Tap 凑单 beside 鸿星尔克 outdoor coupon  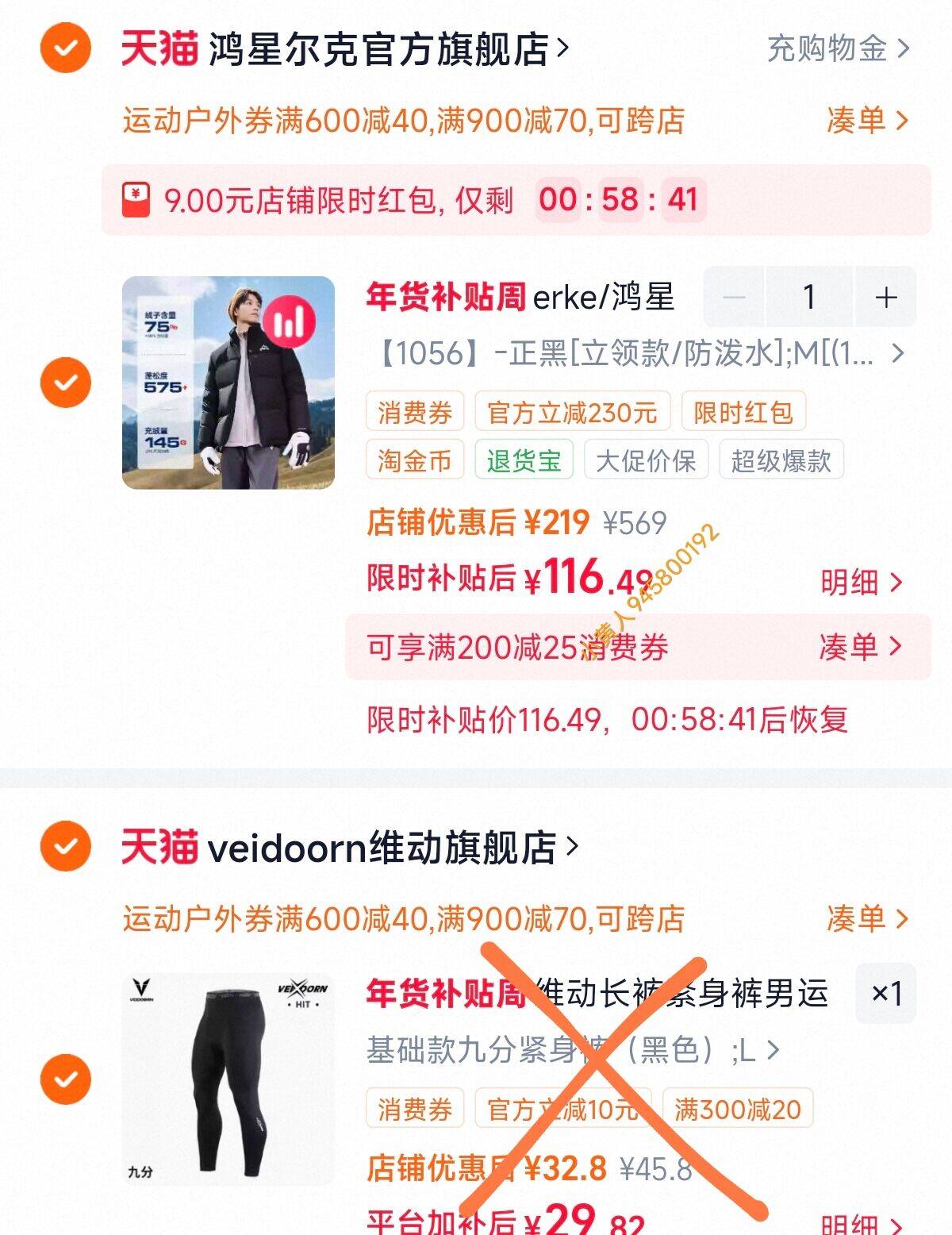(866, 121)
